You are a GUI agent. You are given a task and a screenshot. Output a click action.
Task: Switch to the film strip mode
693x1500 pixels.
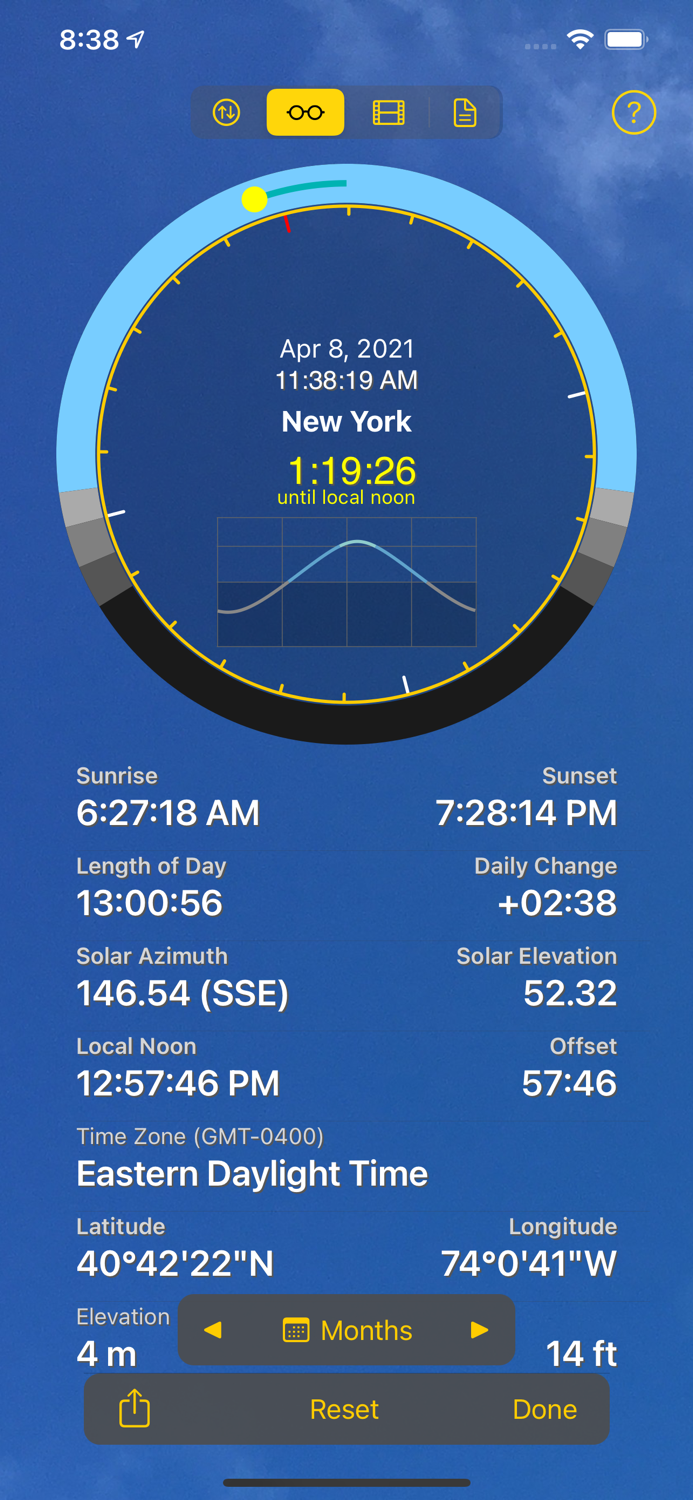point(388,113)
